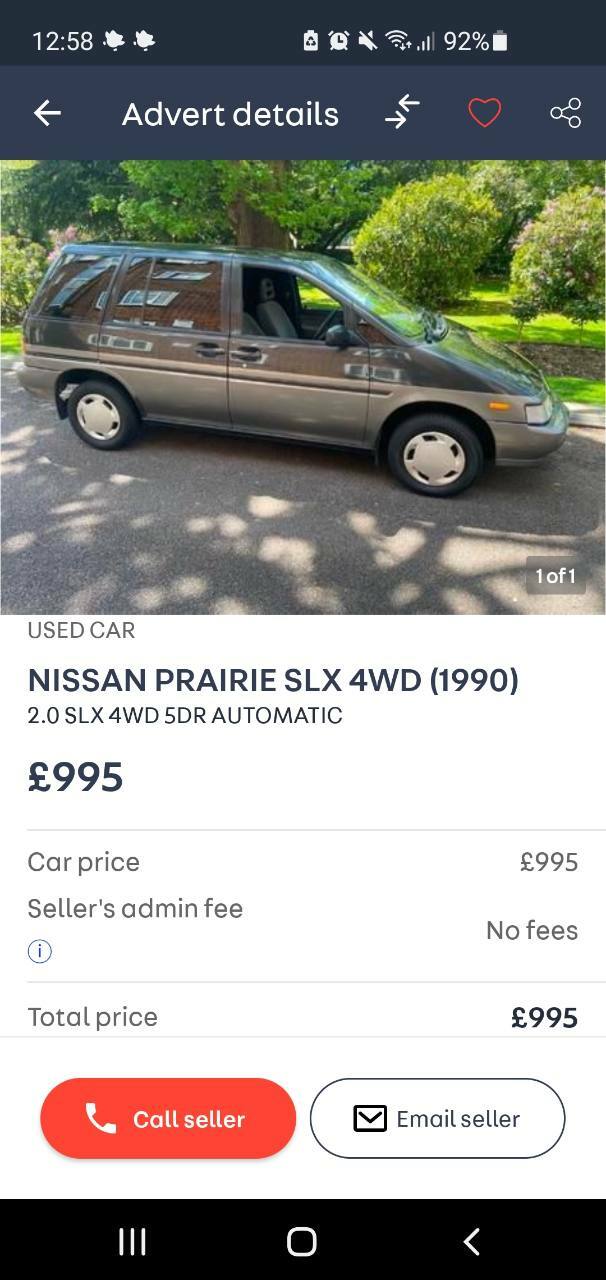Tap the compare arrows icon

point(402,113)
